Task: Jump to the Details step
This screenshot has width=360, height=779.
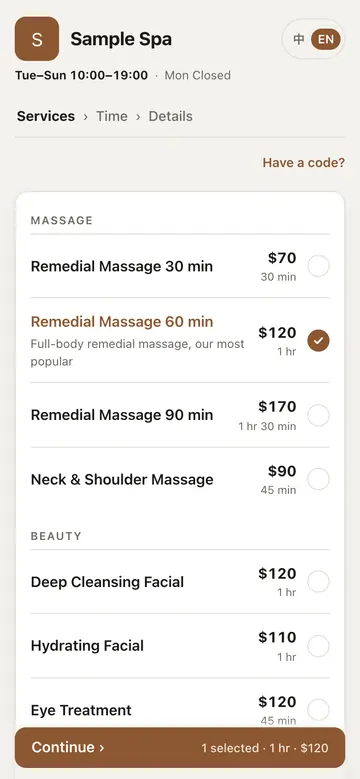Action: [x=170, y=116]
